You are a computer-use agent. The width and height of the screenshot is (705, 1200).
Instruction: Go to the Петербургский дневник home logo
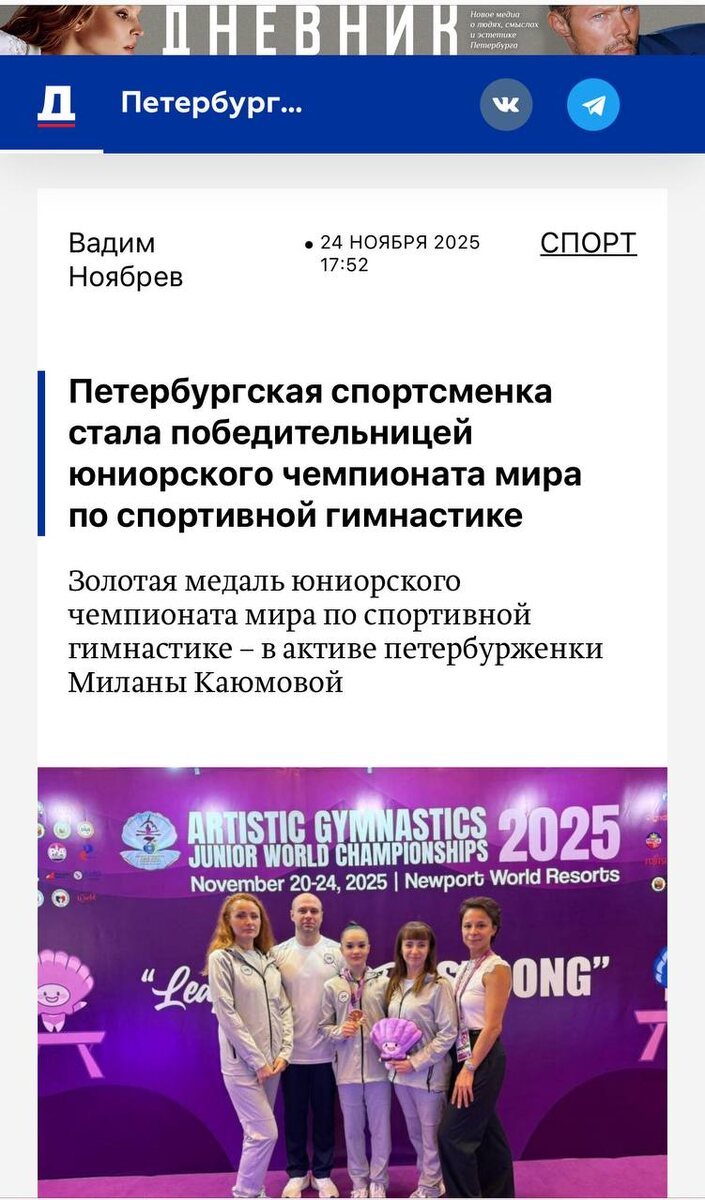pyautogui.click(x=57, y=106)
